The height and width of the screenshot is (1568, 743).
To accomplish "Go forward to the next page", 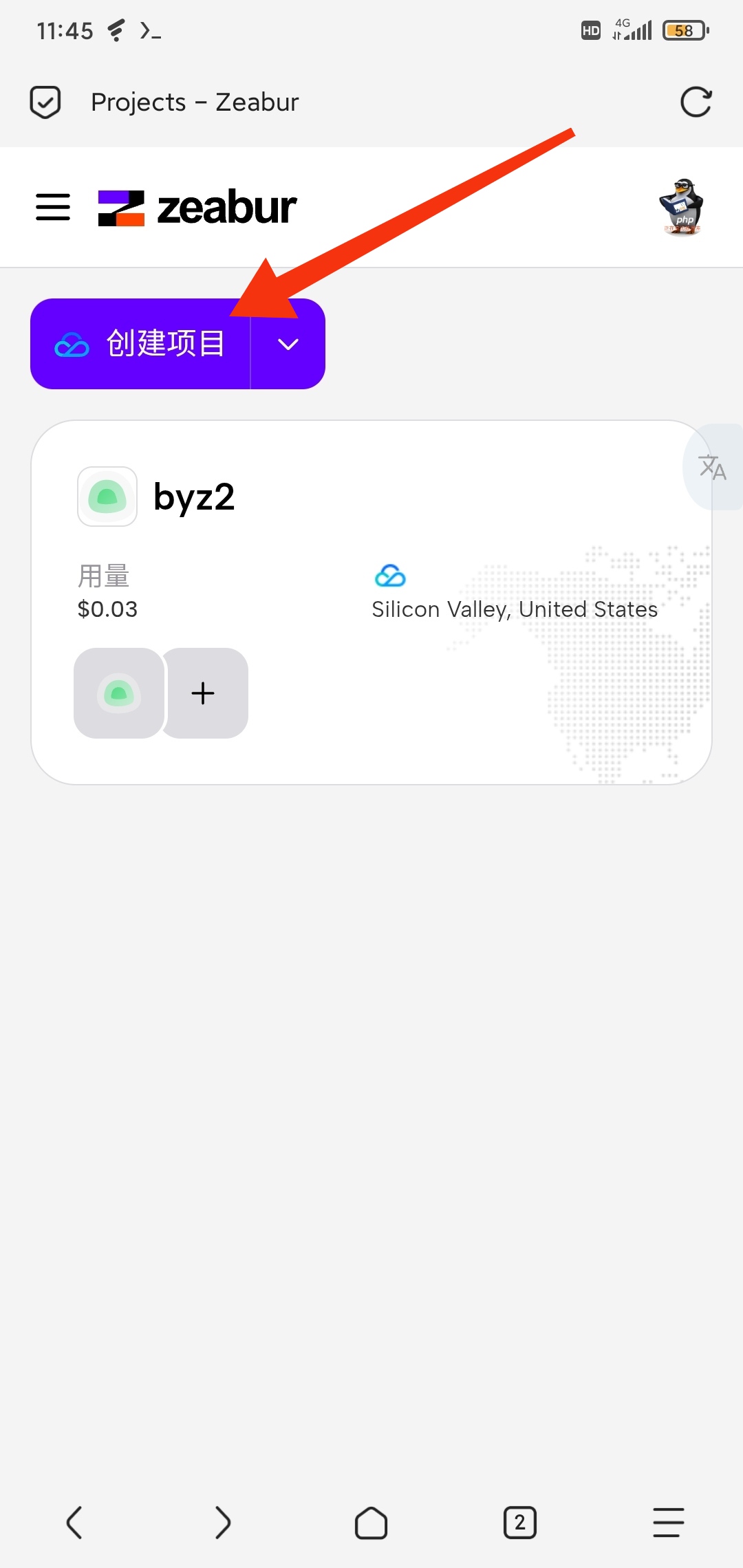I will [x=222, y=1523].
